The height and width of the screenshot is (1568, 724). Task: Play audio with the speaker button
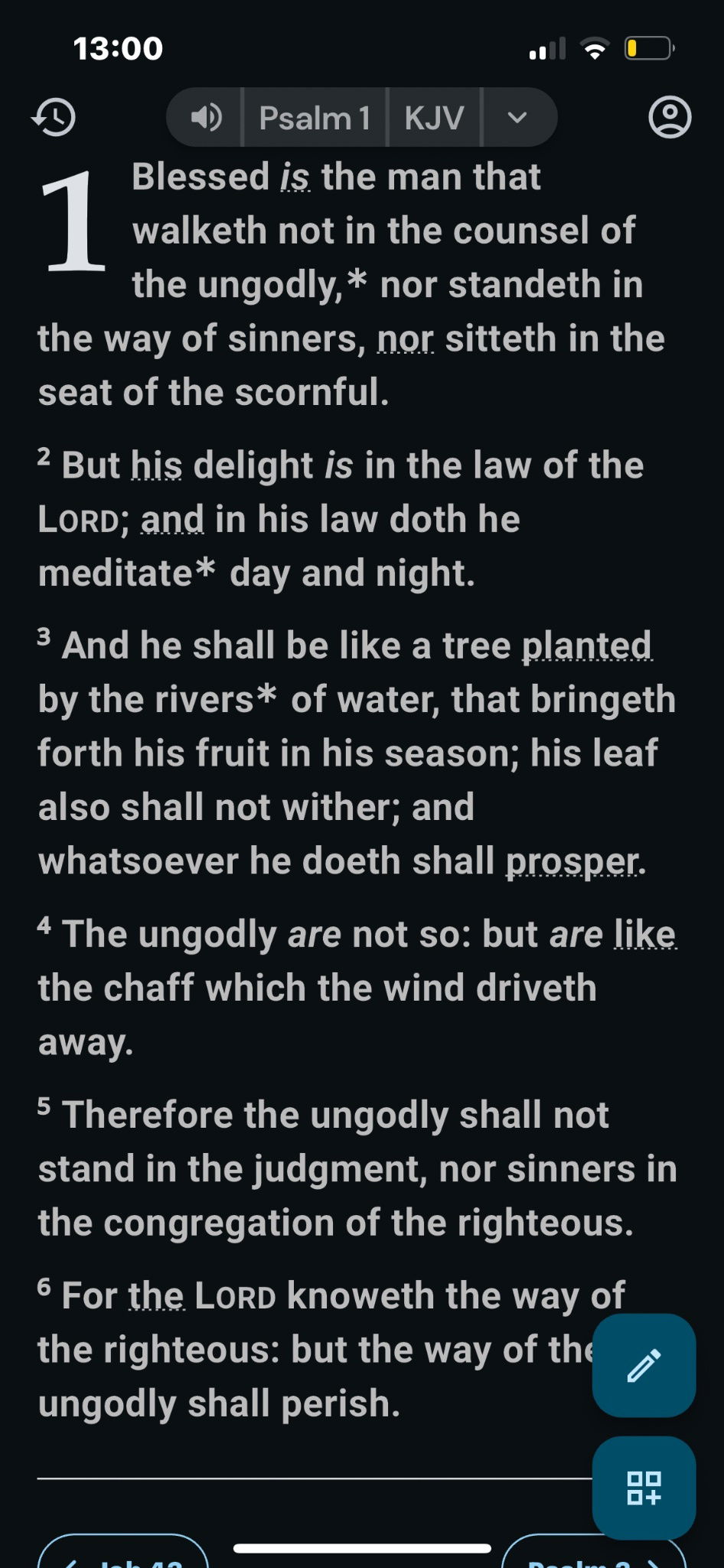[205, 117]
